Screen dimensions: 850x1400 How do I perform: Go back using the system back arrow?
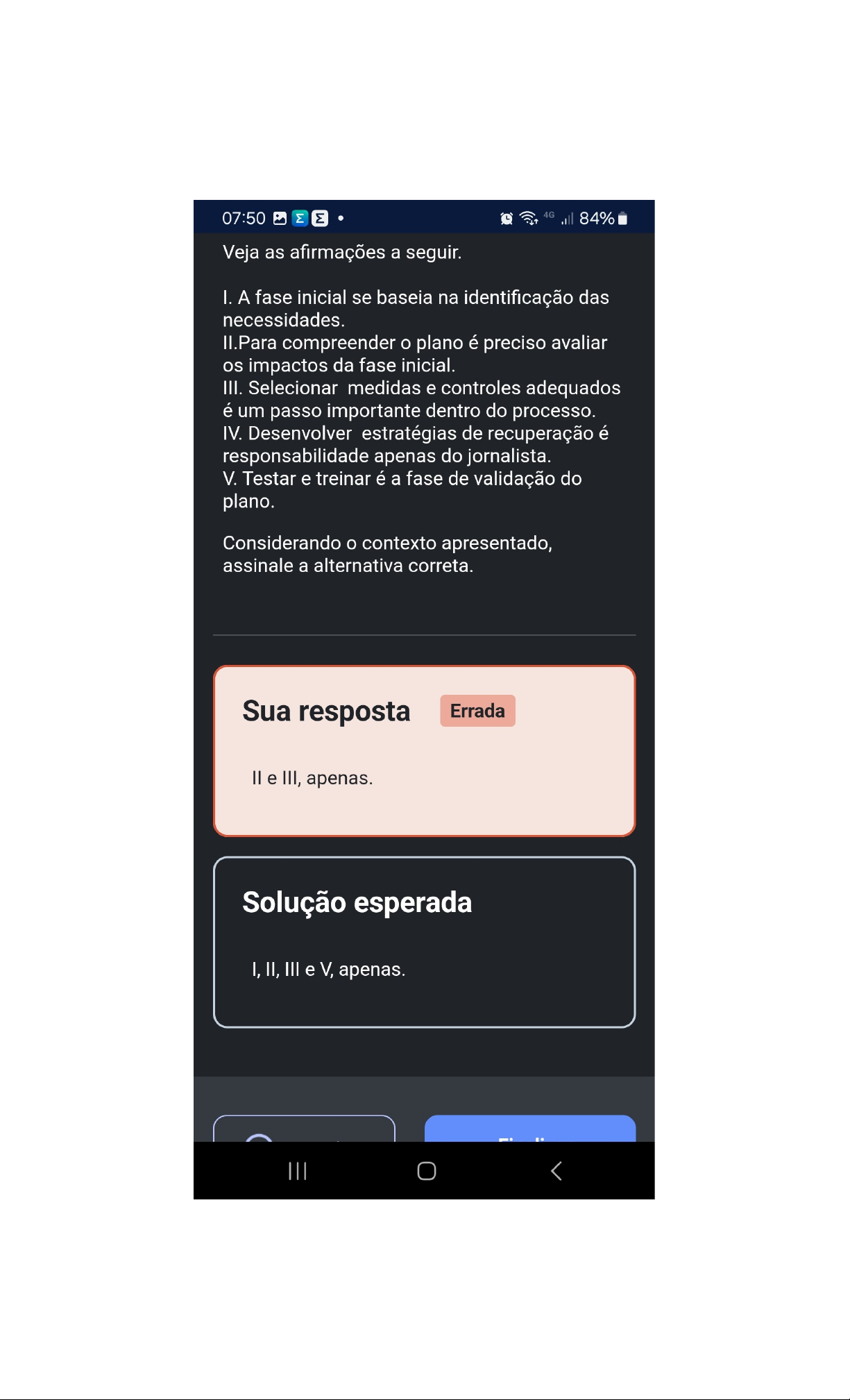556,1172
